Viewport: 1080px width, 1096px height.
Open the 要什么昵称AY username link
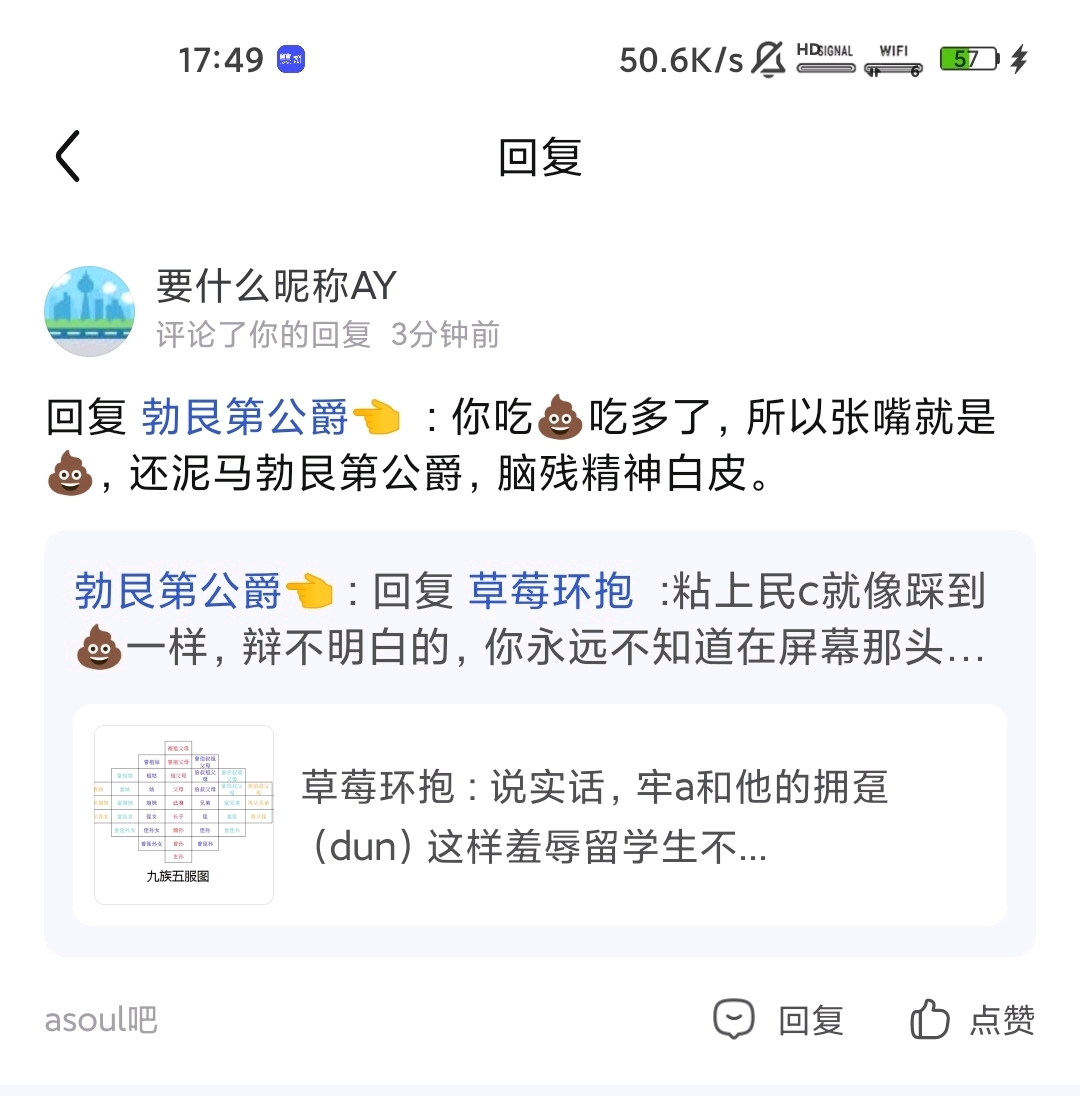276,287
